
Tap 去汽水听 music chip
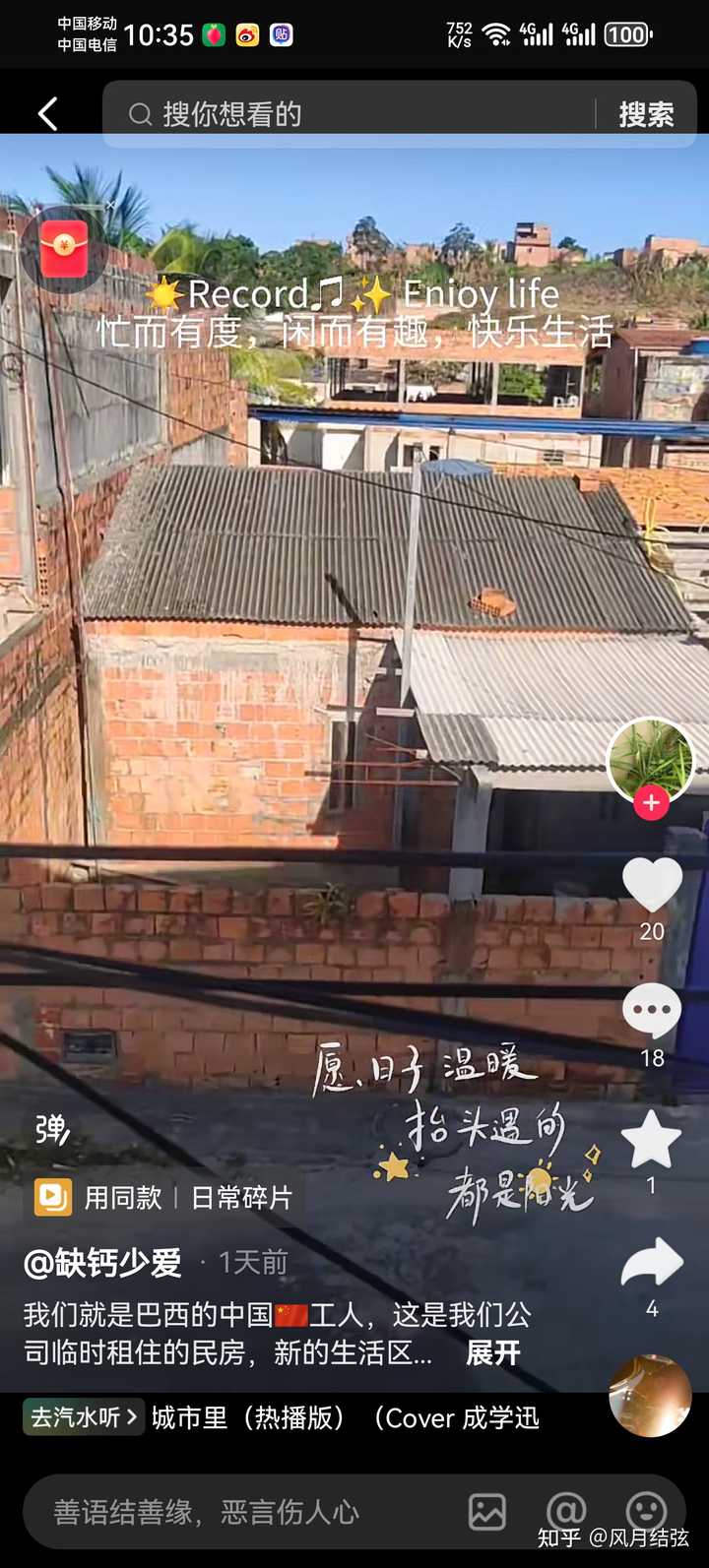[x=84, y=1417]
